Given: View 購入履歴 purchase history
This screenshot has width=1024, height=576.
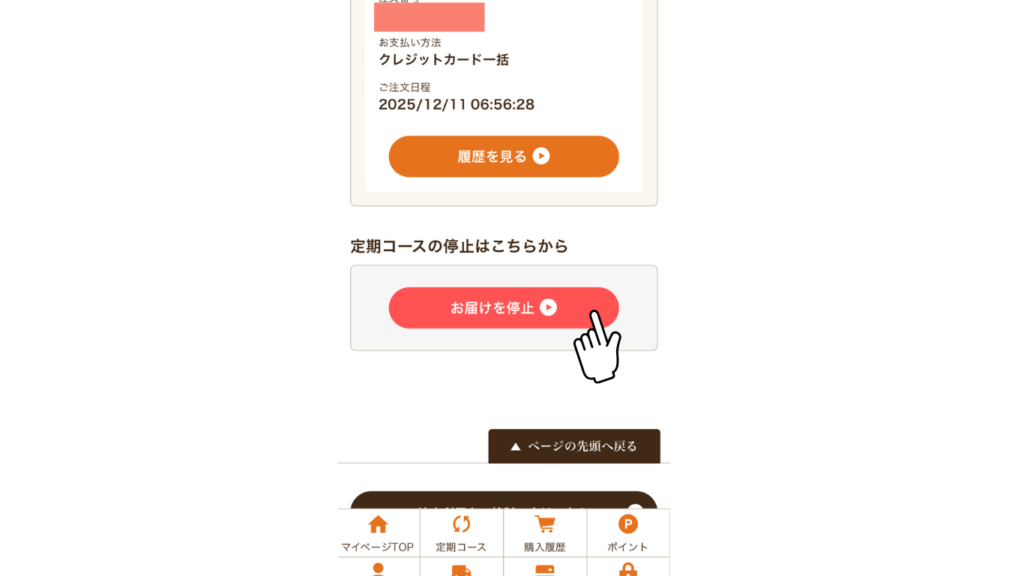Looking at the screenshot, I should pyautogui.click(x=545, y=534).
